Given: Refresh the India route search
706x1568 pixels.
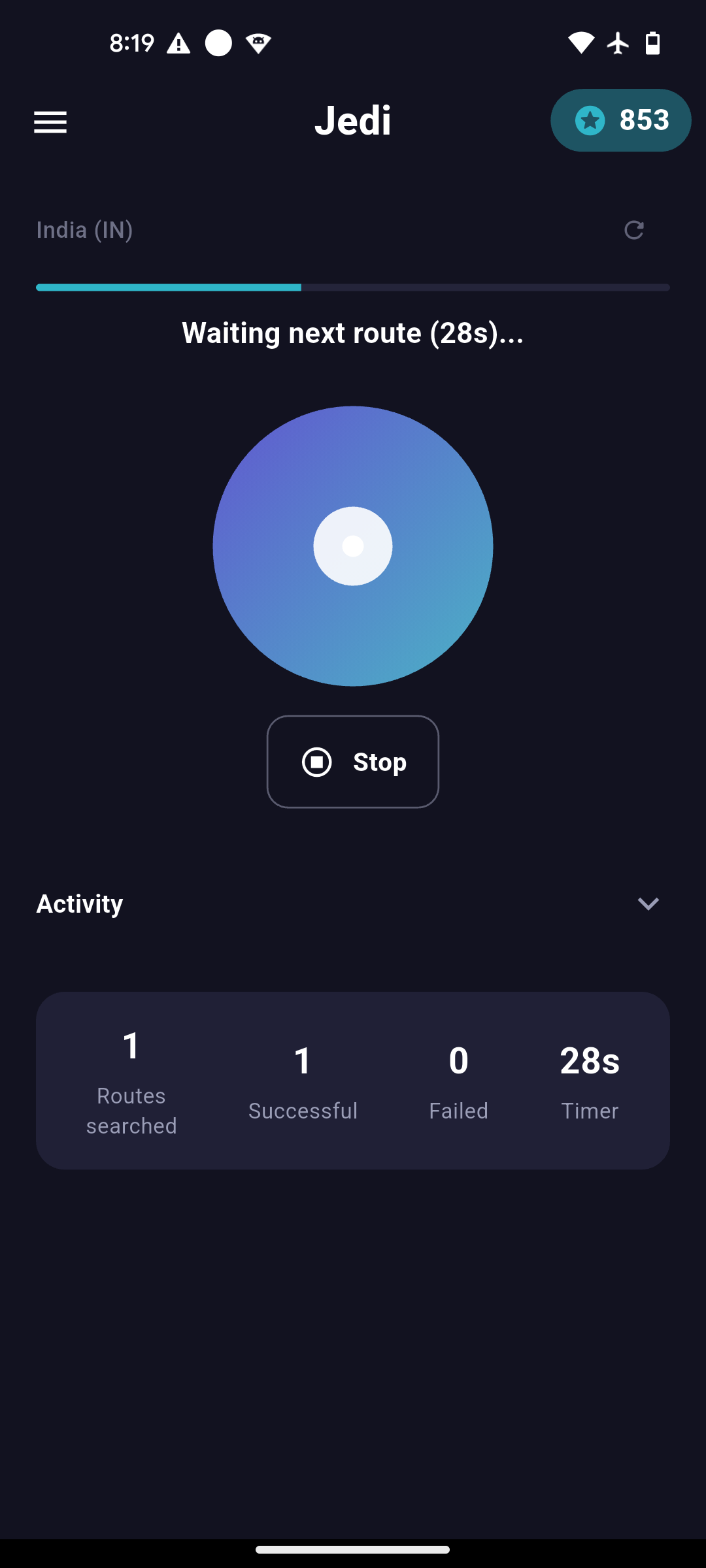Looking at the screenshot, I should click(634, 230).
